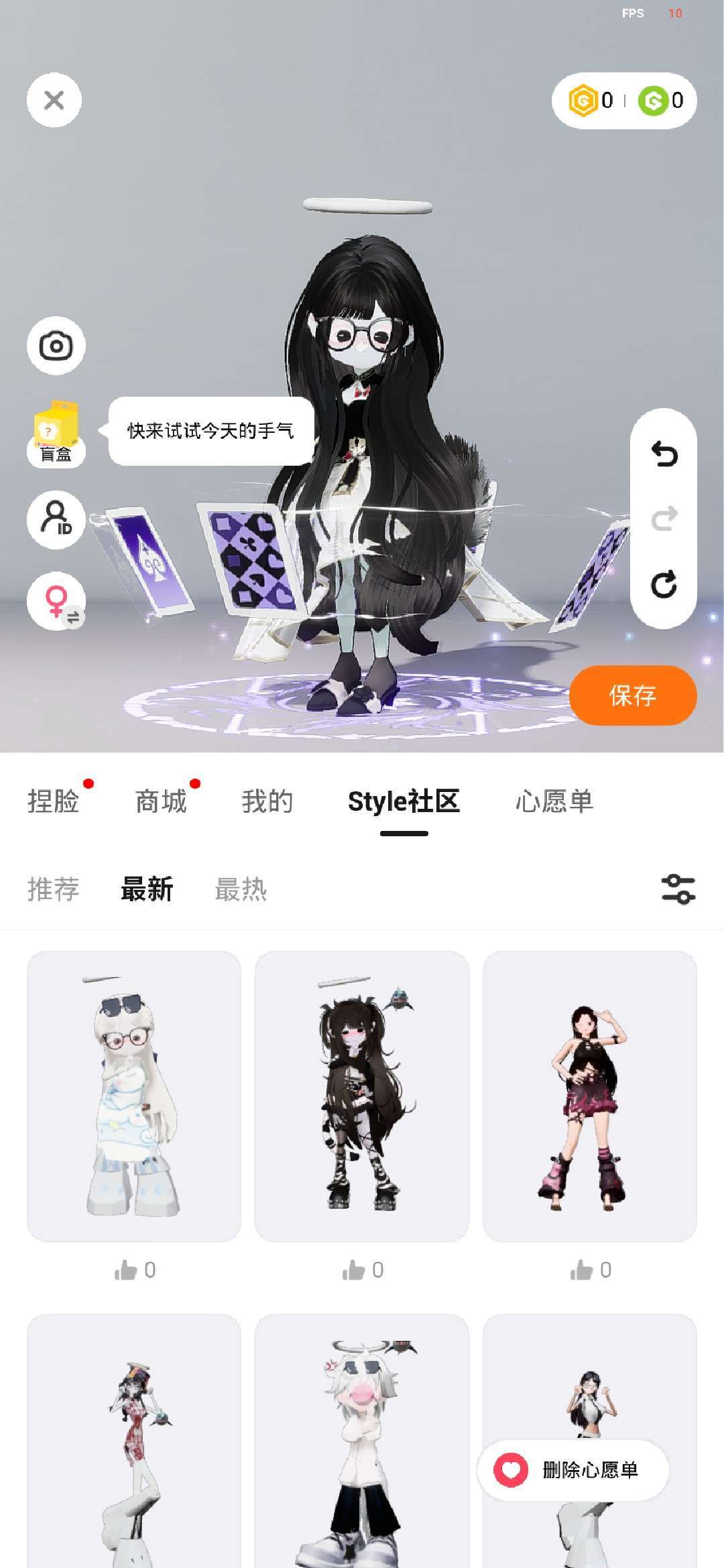Open the filter settings icon
The width and height of the screenshot is (724, 1568).
pos(678,890)
